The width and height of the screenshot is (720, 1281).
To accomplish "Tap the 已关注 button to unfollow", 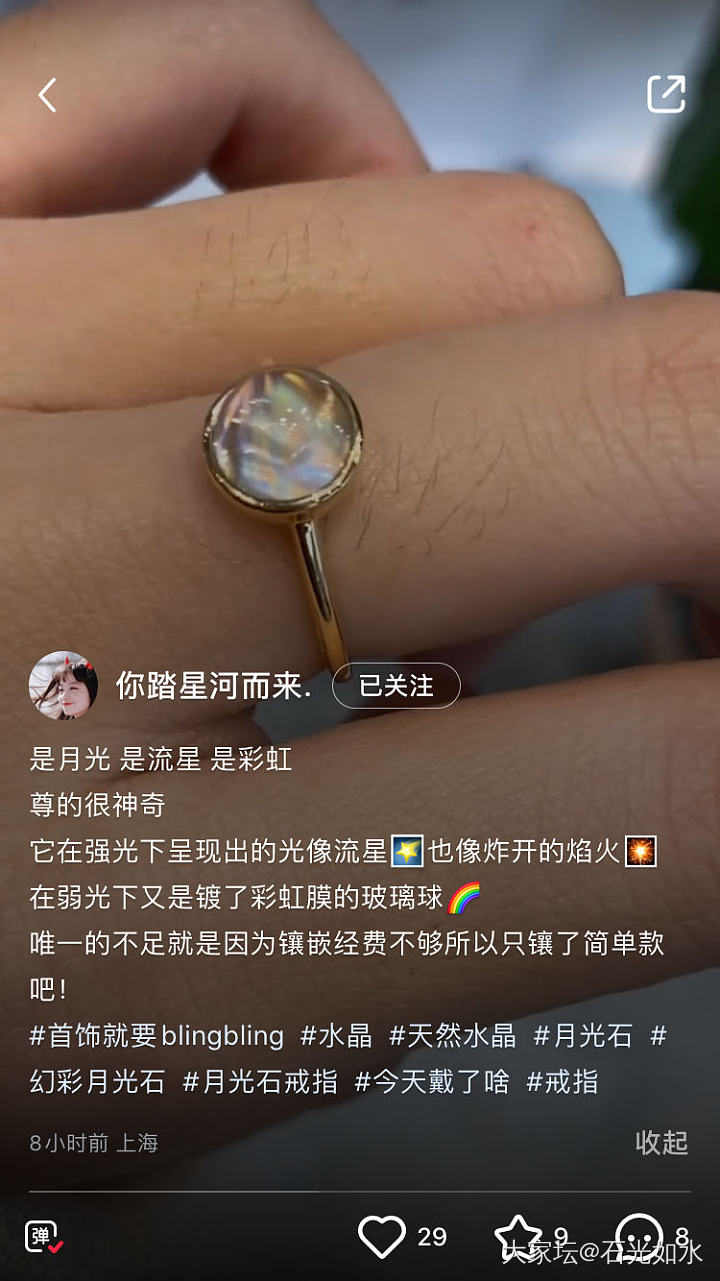I will (396, 686).
